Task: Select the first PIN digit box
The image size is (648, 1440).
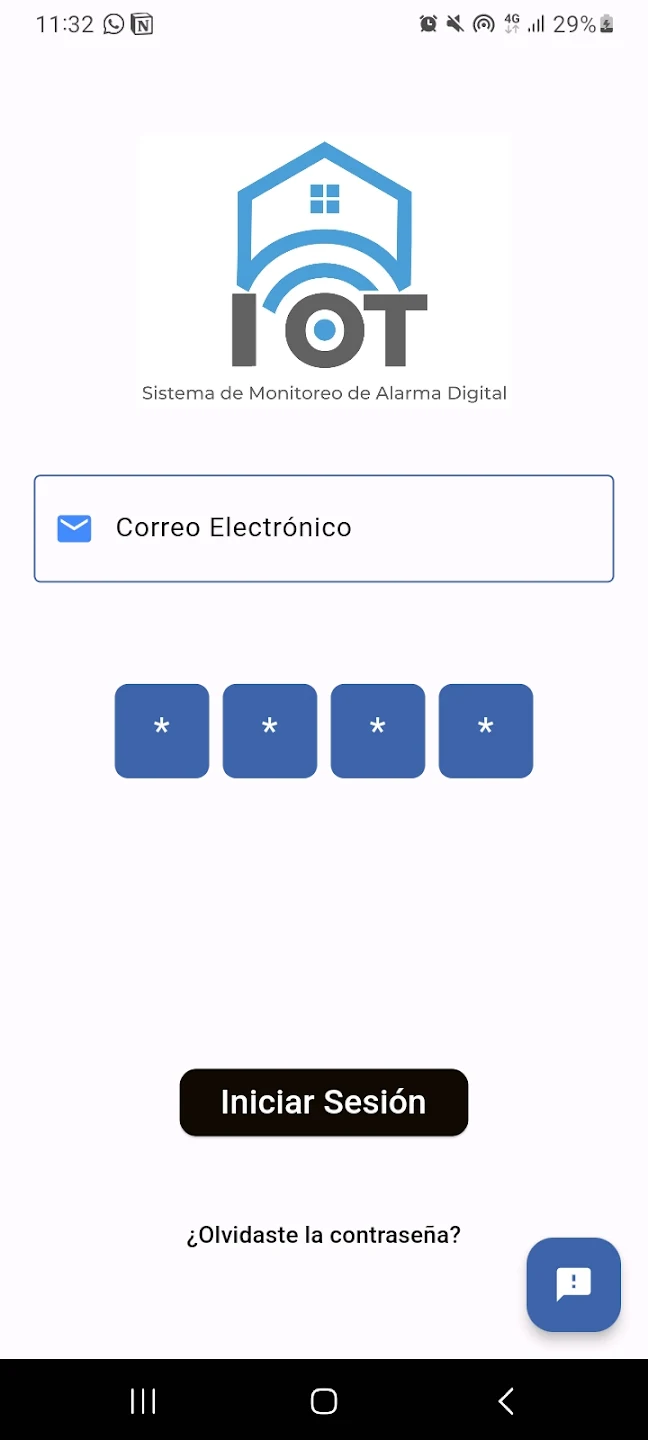Action: (x=162, y=730)
